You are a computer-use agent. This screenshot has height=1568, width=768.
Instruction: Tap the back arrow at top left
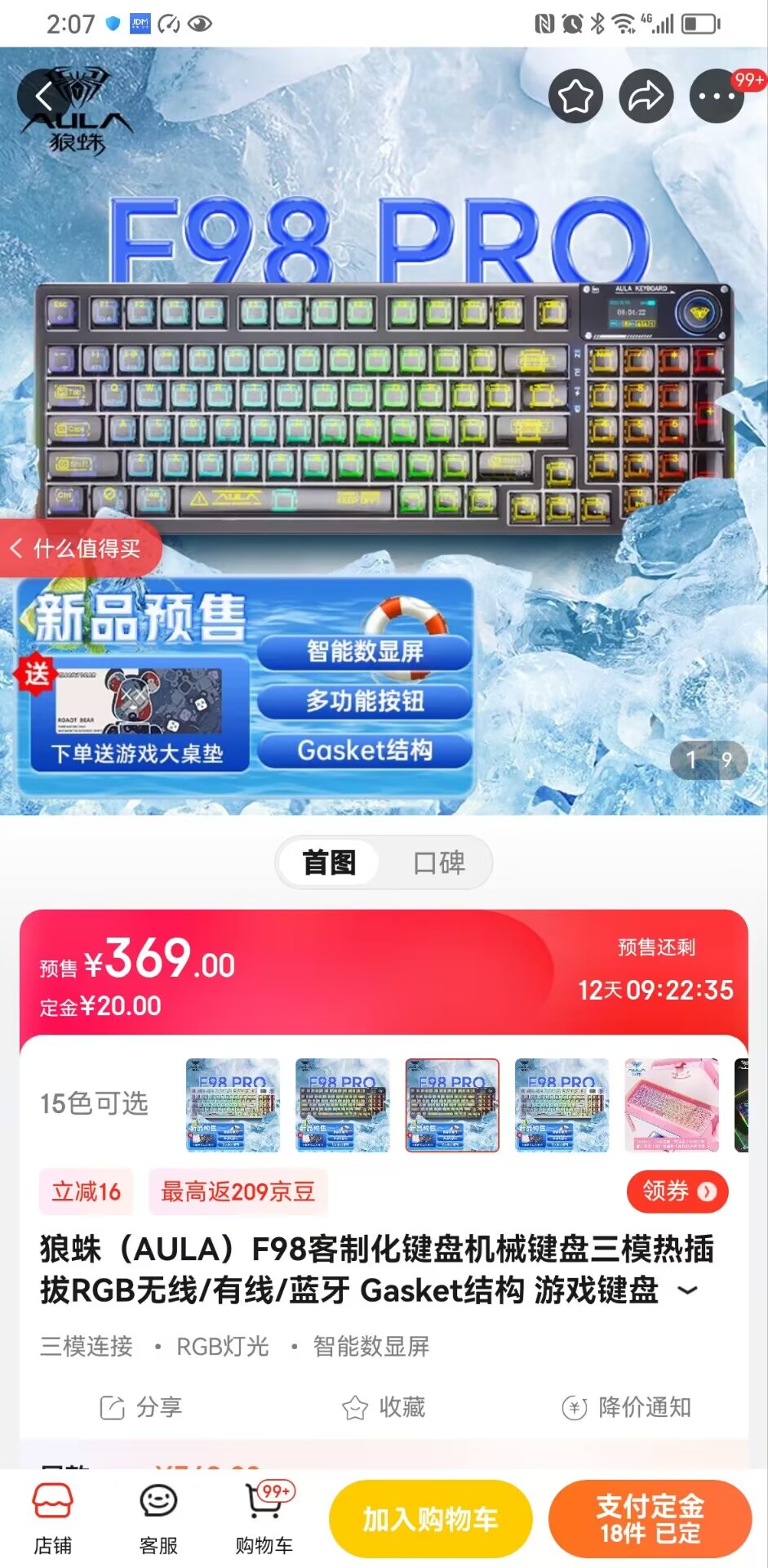43,96
